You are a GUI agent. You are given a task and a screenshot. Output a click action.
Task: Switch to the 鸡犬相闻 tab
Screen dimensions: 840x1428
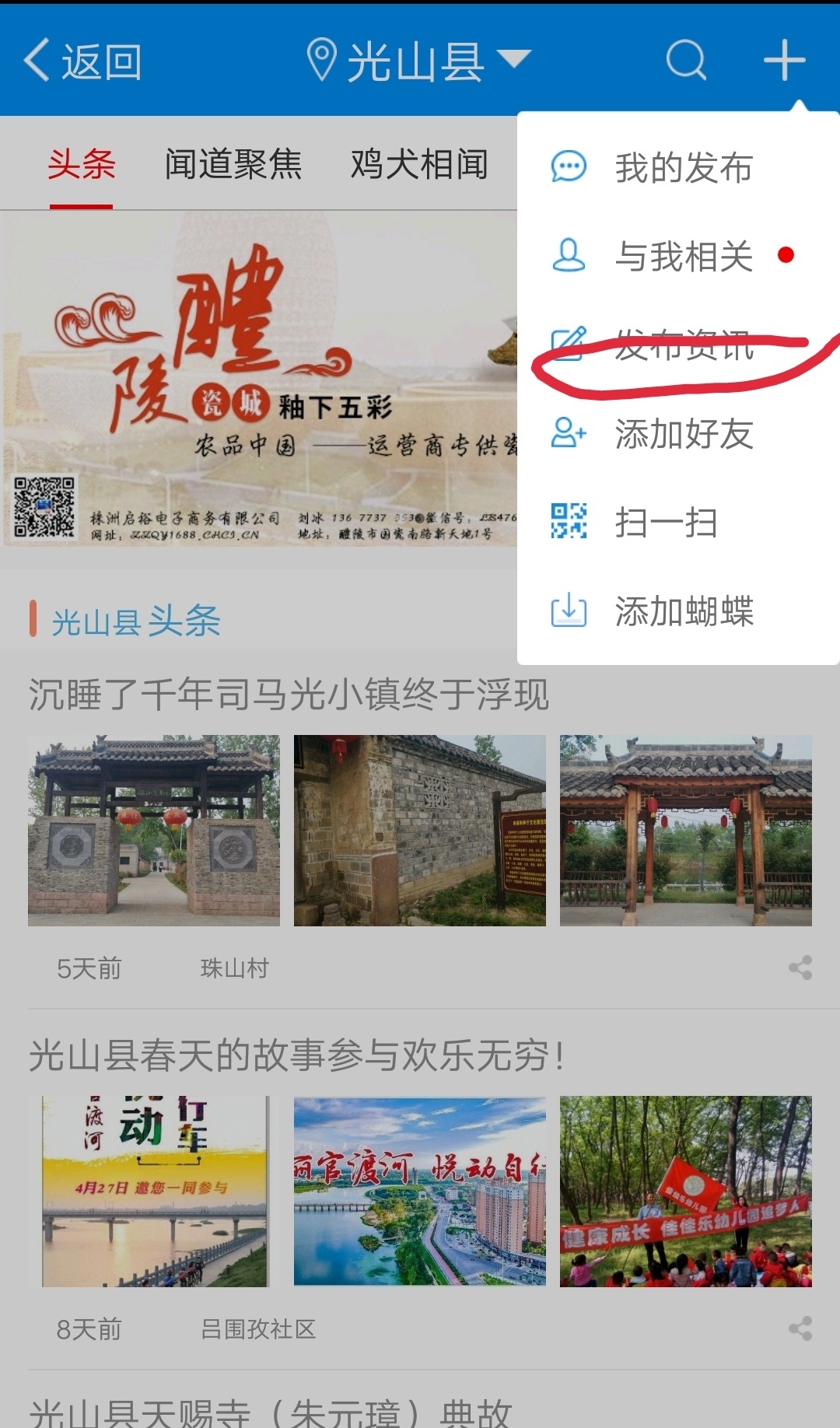[419, 165]
